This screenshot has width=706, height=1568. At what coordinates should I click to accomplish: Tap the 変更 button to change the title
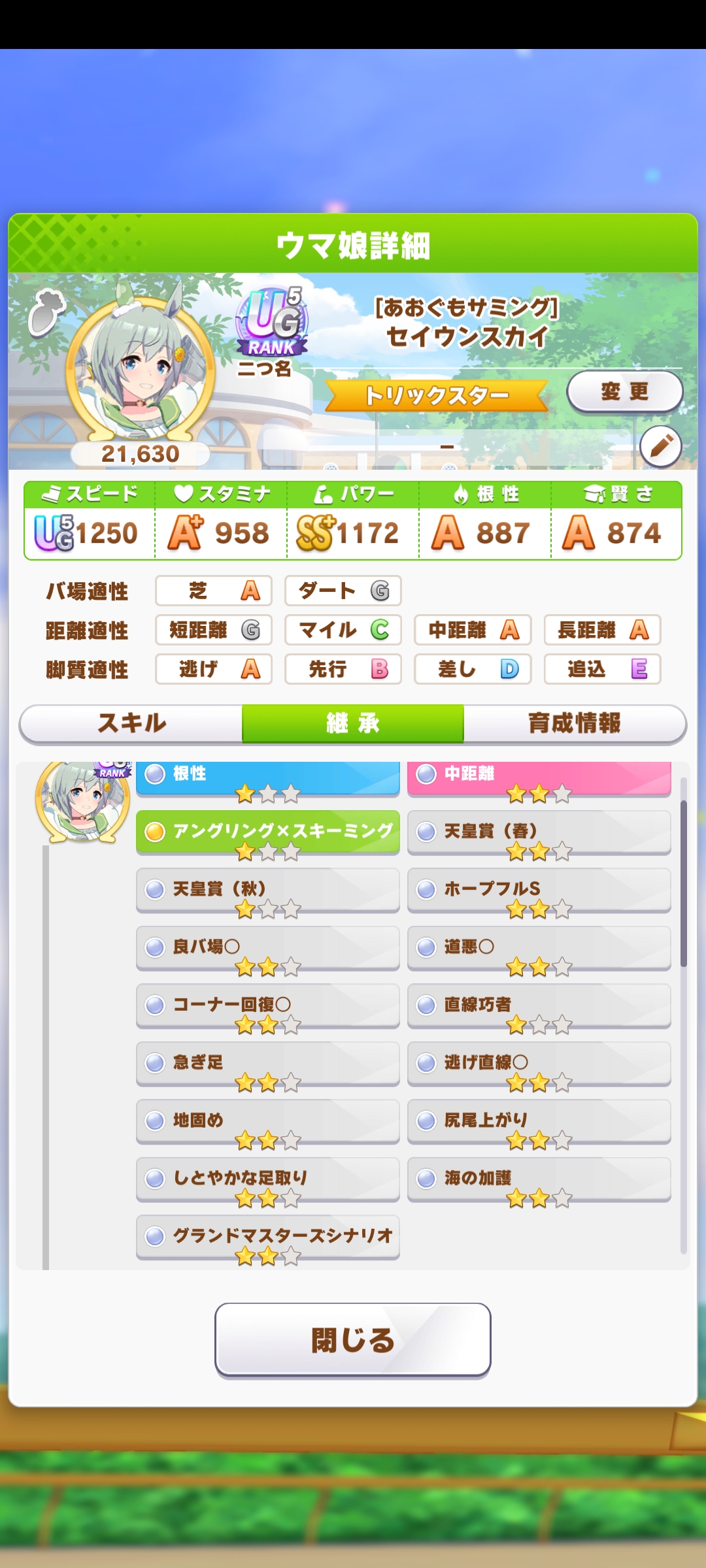624,392
